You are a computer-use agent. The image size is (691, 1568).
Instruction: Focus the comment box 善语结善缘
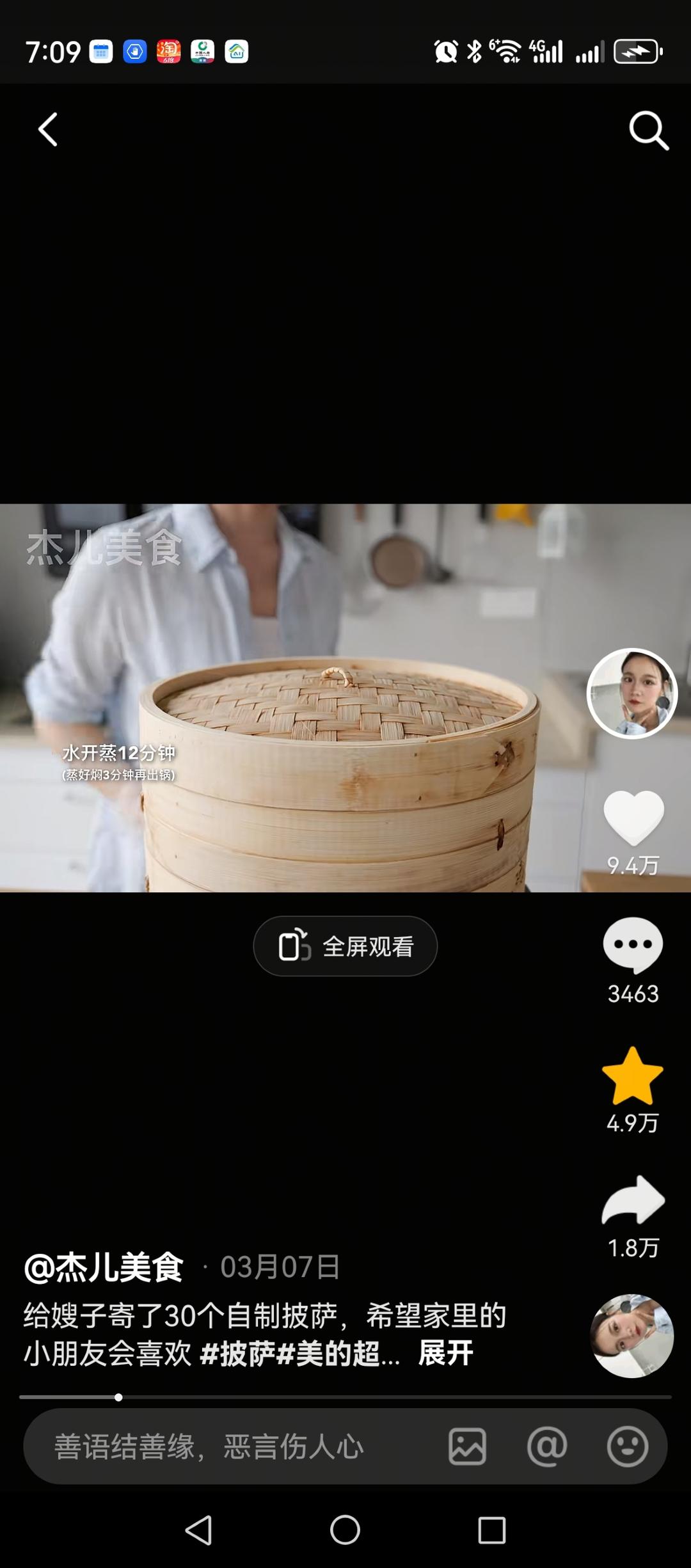[x=211, y=1446]
